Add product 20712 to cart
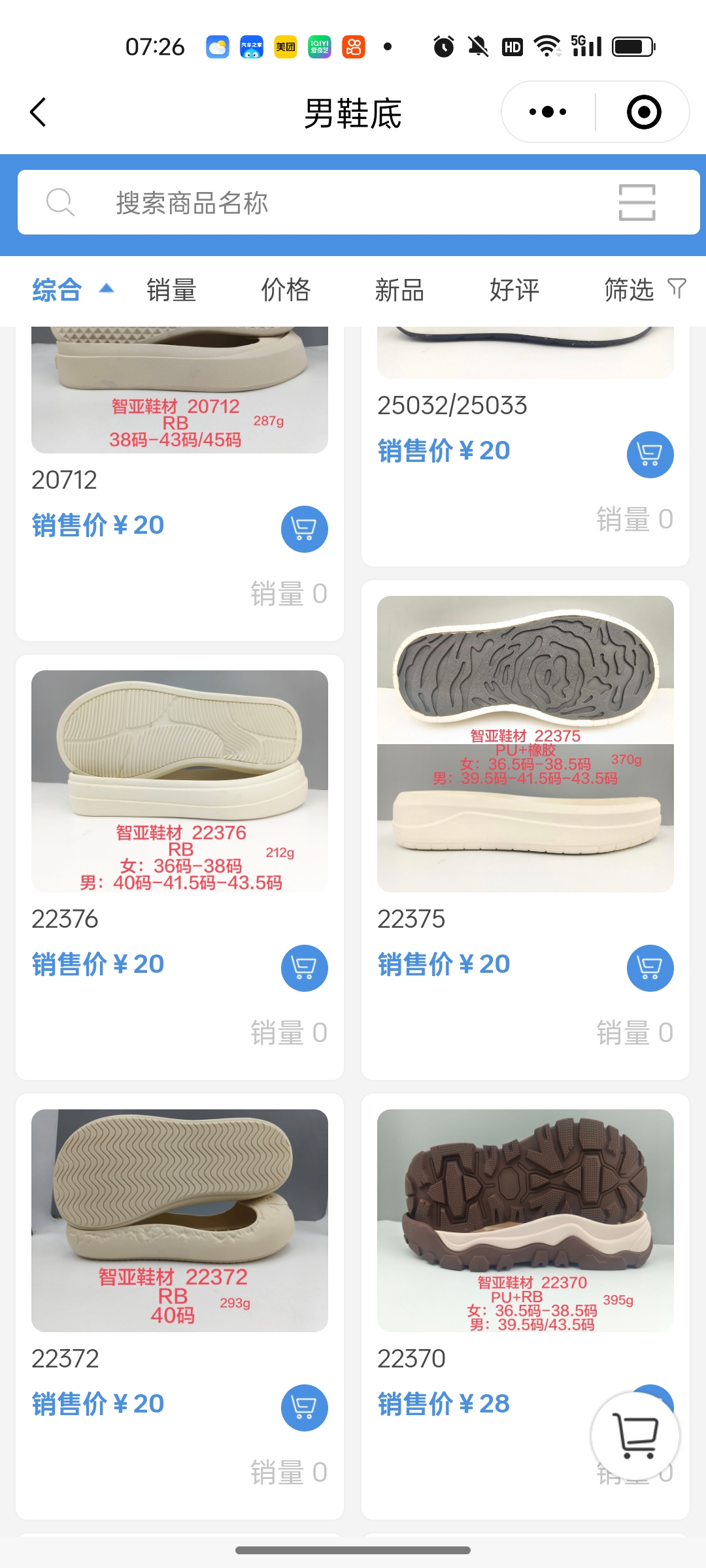 (x=304, y=529)
